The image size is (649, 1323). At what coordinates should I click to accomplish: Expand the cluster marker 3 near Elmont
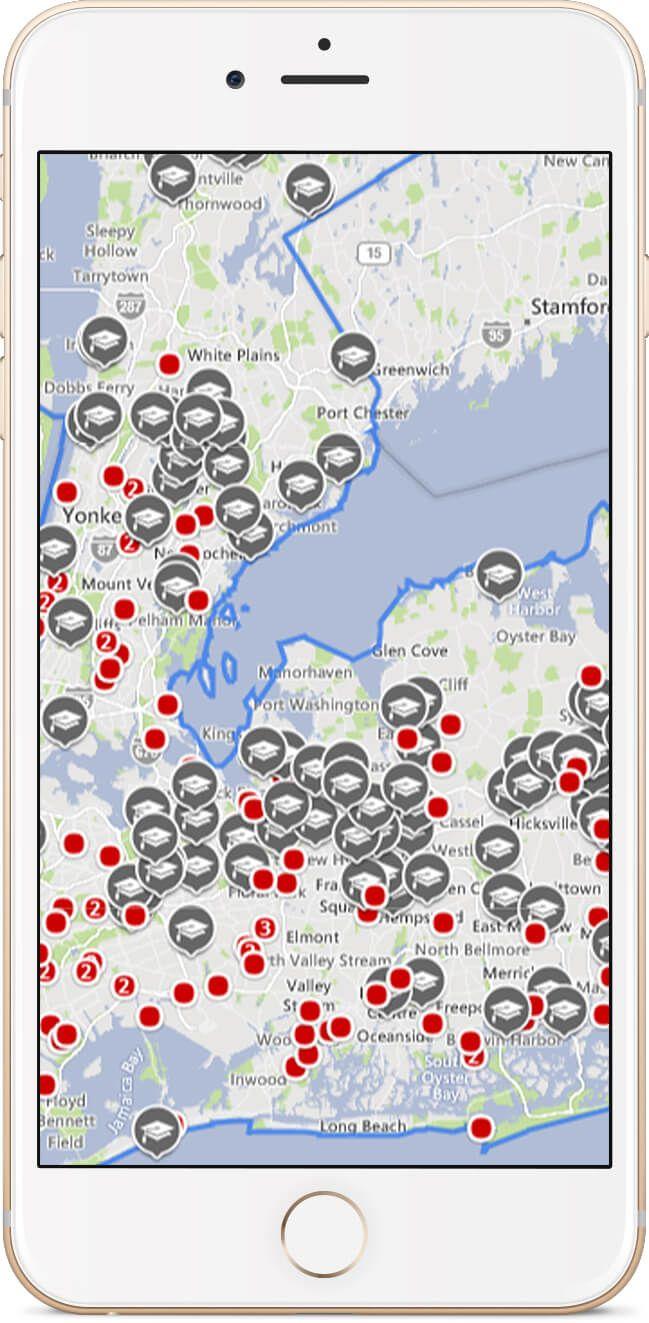tap(265, 929)
